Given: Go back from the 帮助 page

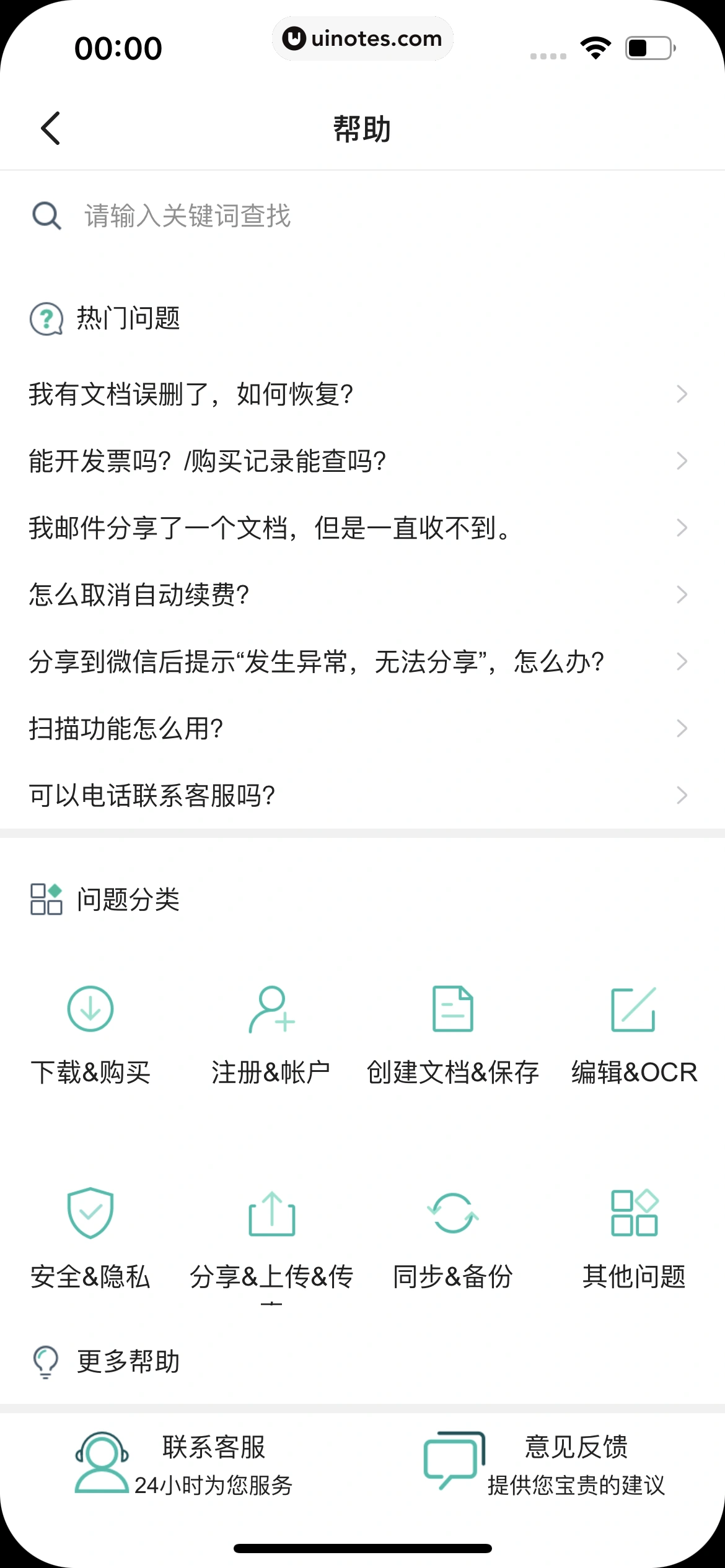Looking at the screenshot, I should [51, 128].
